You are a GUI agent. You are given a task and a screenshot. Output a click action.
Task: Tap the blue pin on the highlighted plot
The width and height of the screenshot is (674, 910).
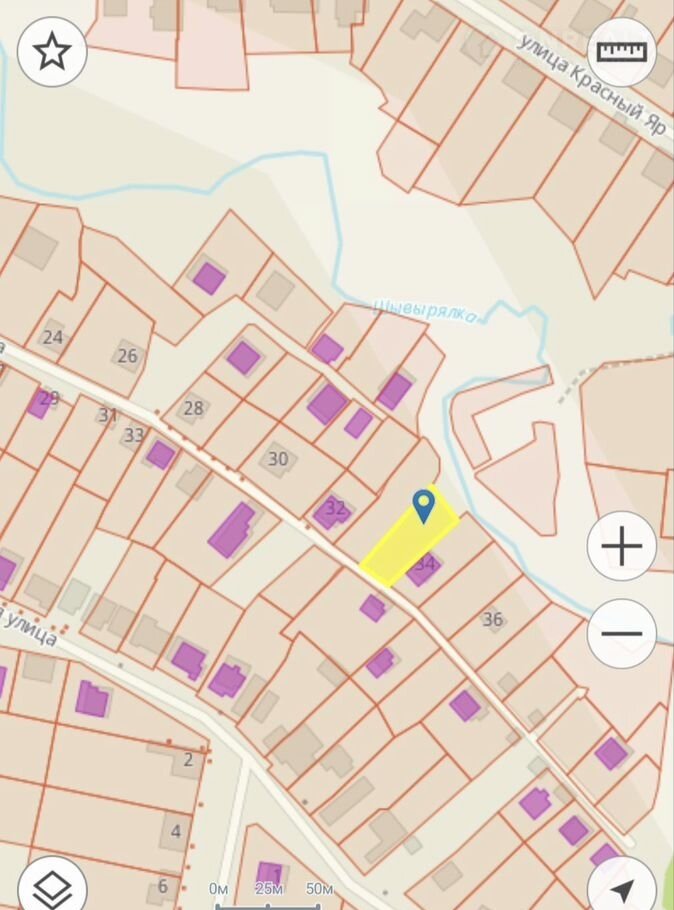click(x=424, y=505)
